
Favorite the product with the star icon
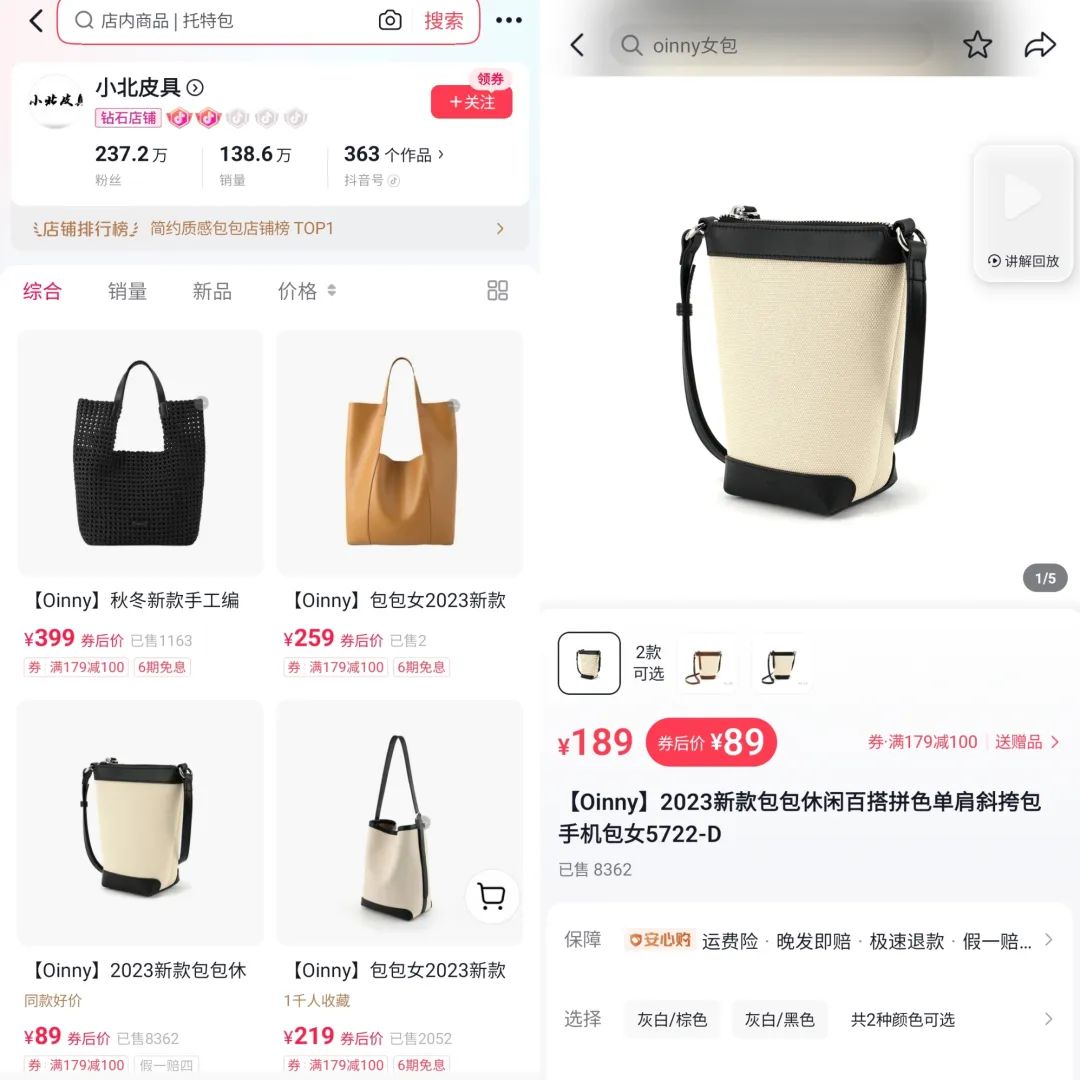point(977,45)
